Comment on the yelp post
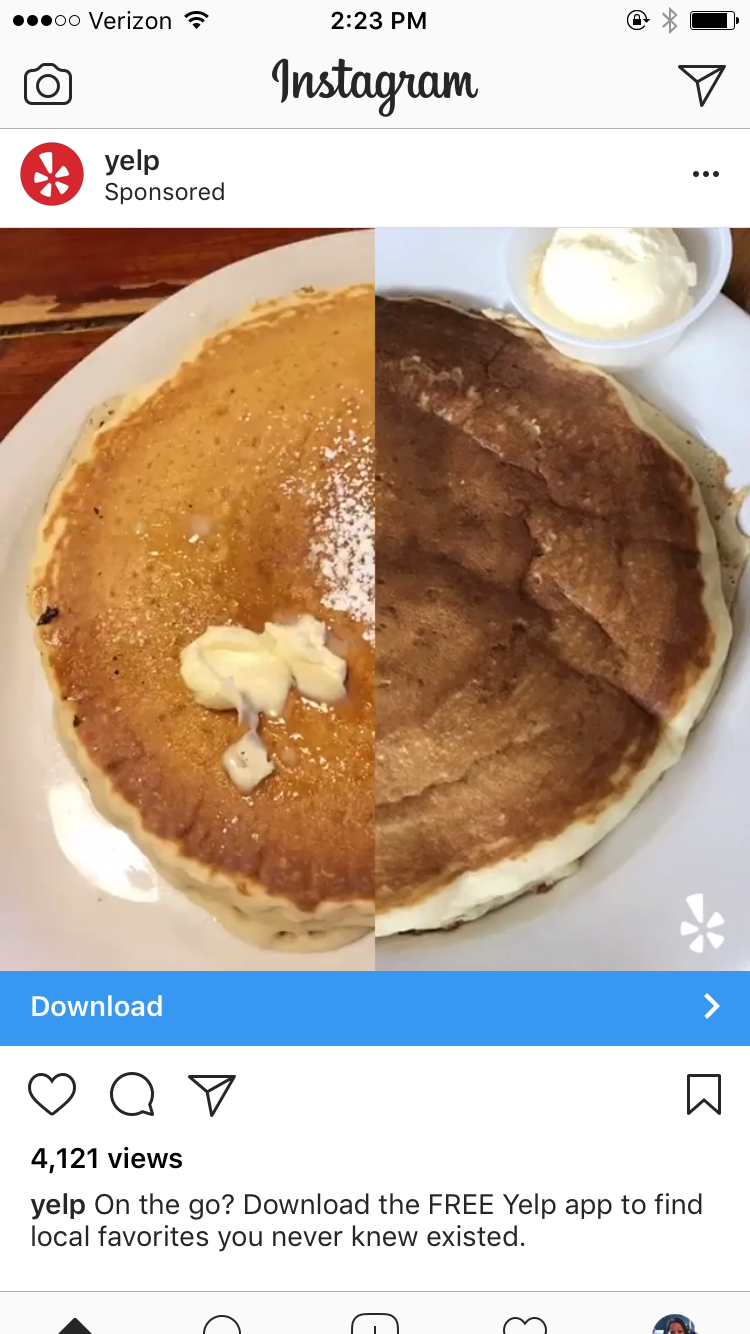 [x=132, y=1094]
